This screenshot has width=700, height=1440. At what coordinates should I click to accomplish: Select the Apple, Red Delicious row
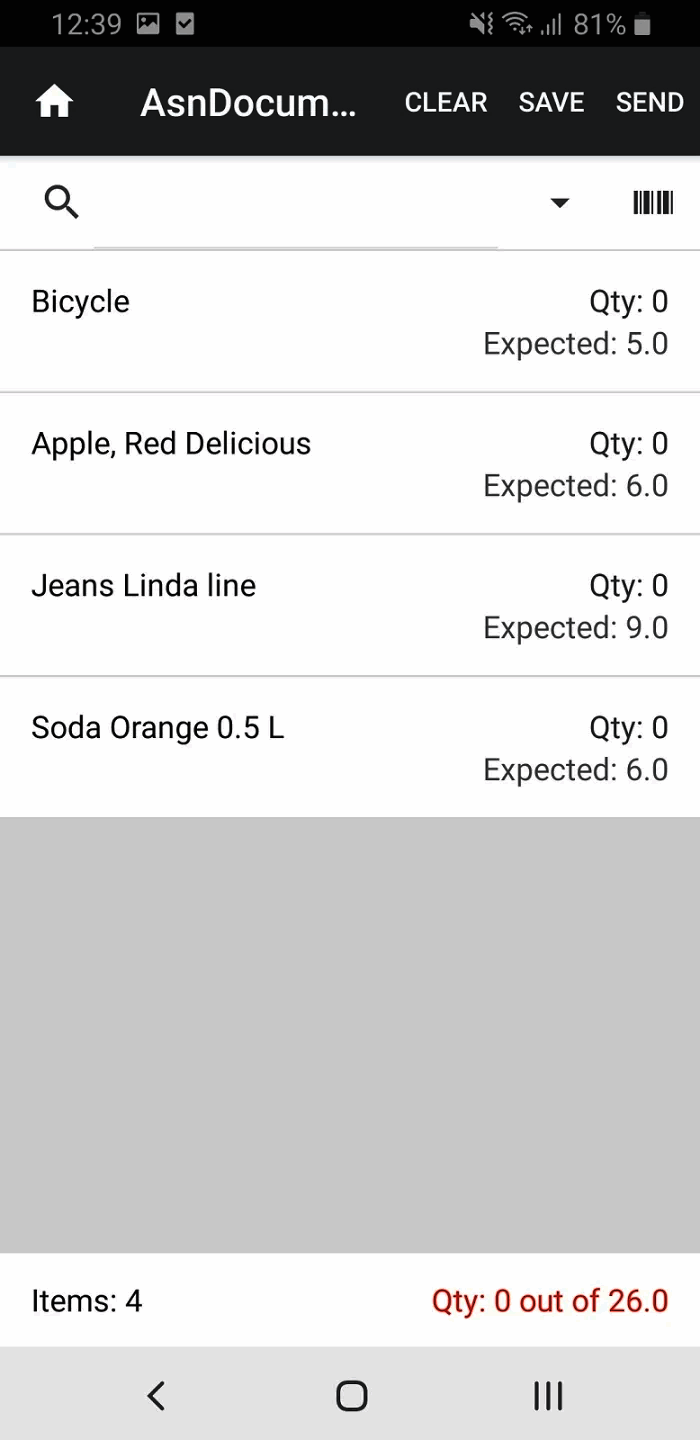coord(350,464)
